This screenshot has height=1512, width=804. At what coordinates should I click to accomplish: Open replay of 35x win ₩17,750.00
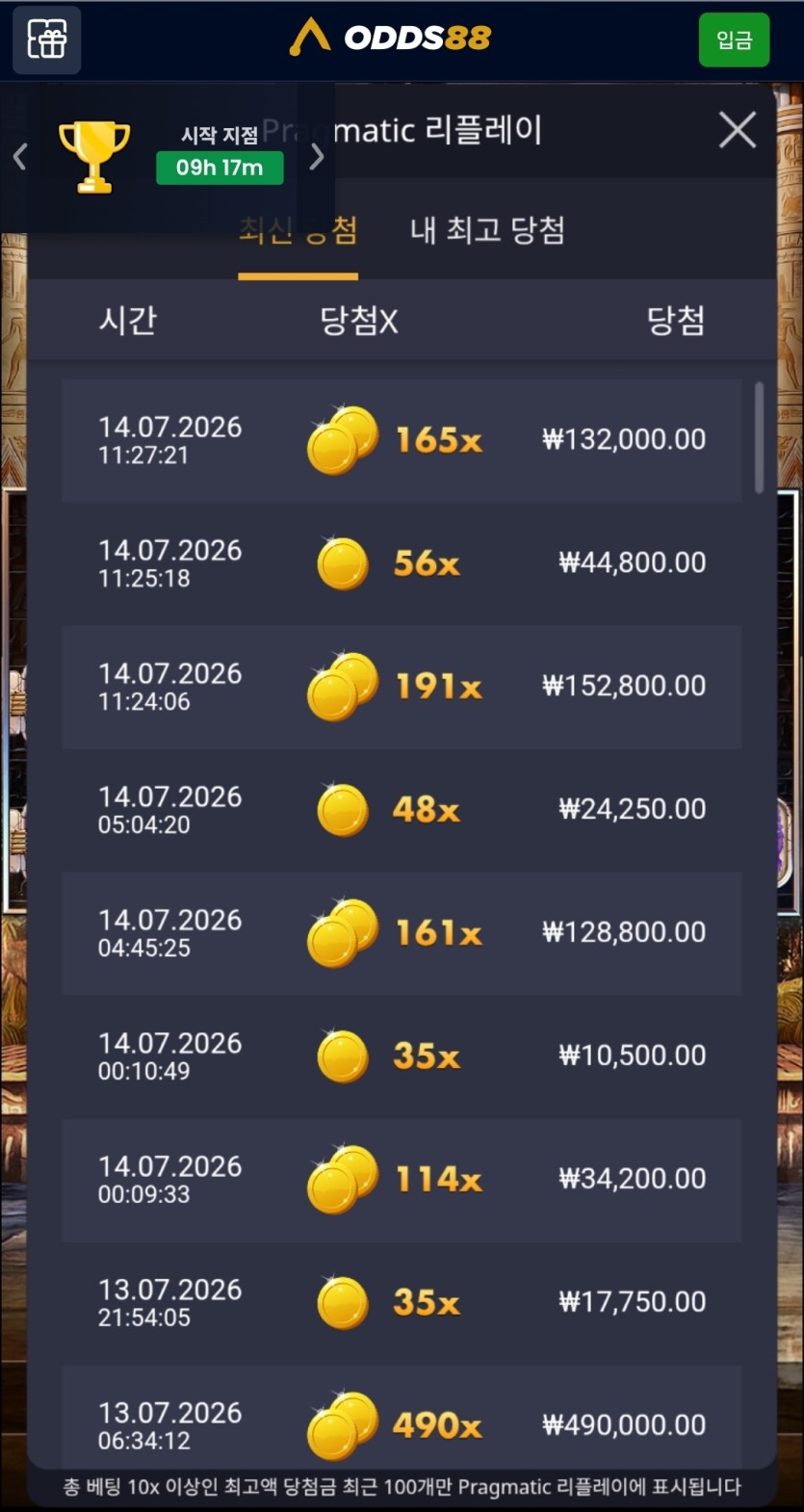(402, 1303)
